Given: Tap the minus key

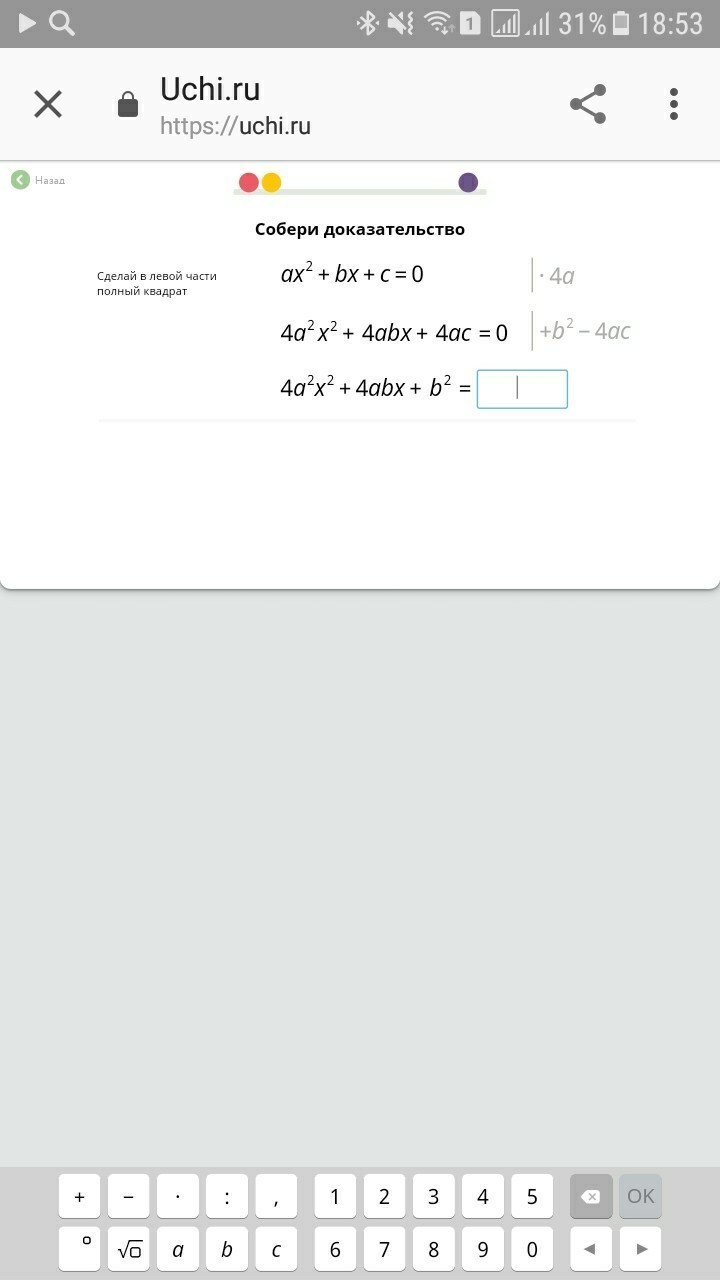Looking at the screenshot, I should click(128, 1196).
